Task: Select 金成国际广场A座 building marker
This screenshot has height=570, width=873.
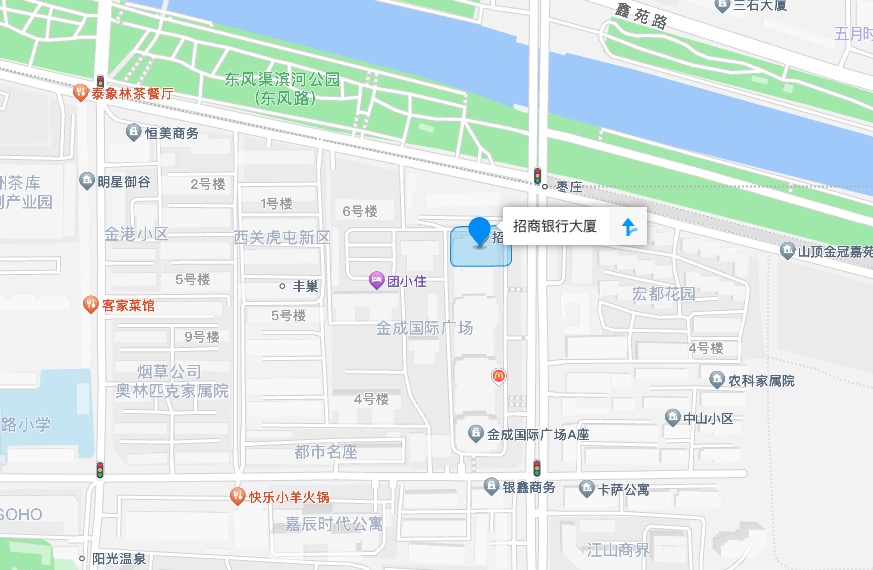Action: (x=476, y=434)
